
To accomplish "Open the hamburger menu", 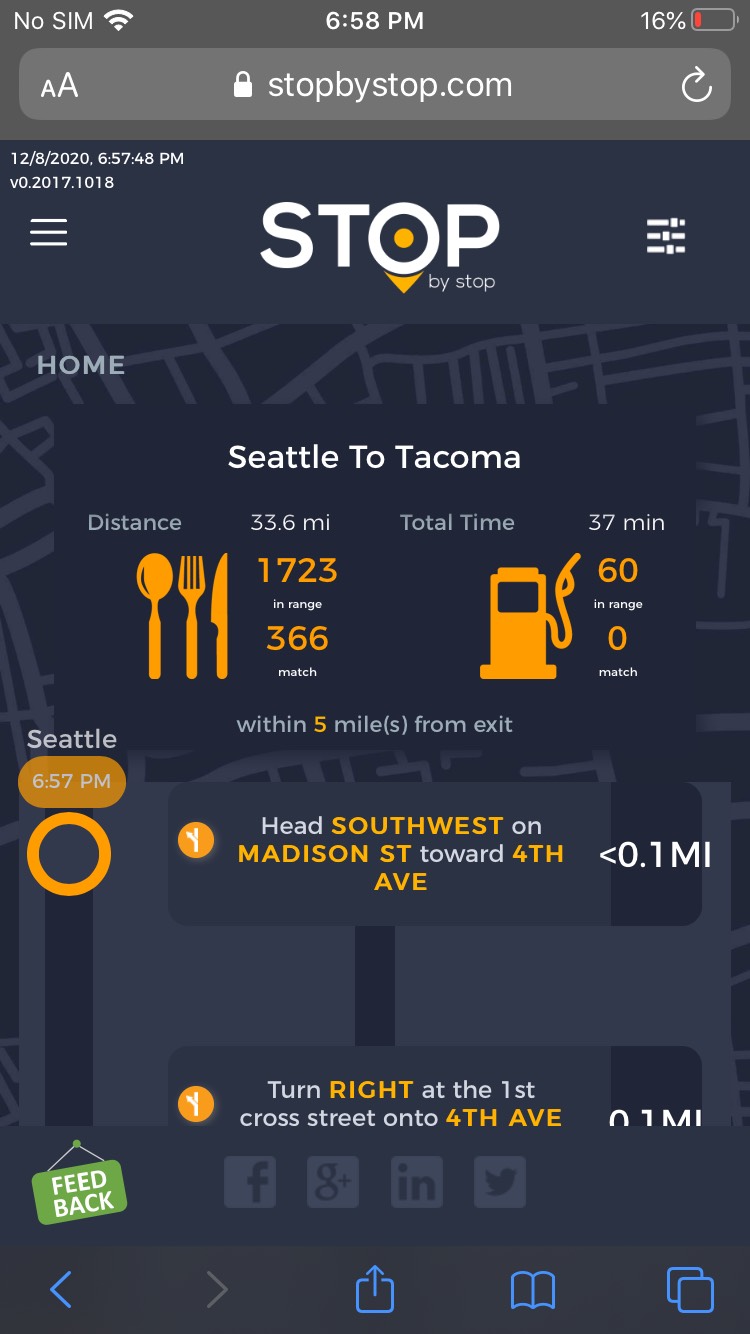I will tap(48, 232).
